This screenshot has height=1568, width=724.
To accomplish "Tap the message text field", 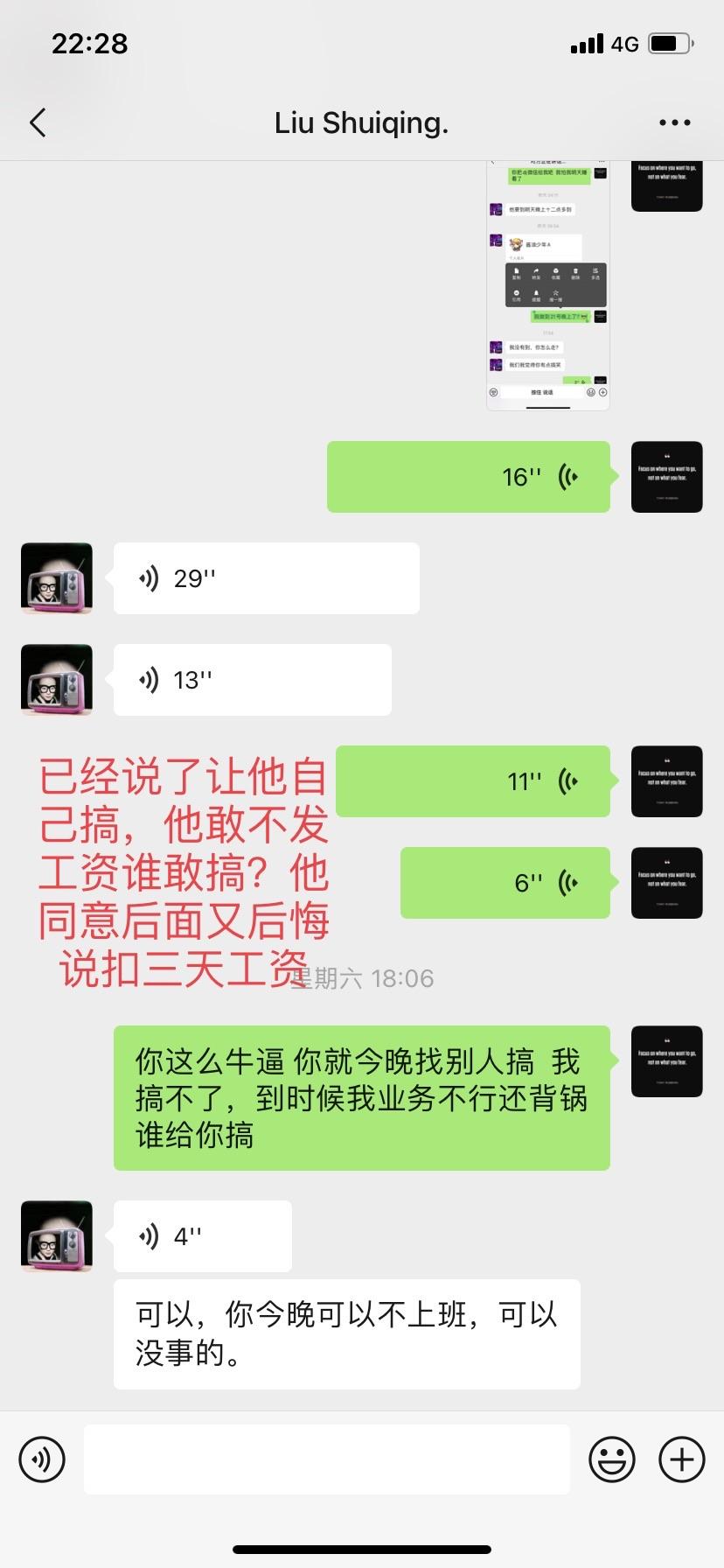I will (x=326, y=1459).
